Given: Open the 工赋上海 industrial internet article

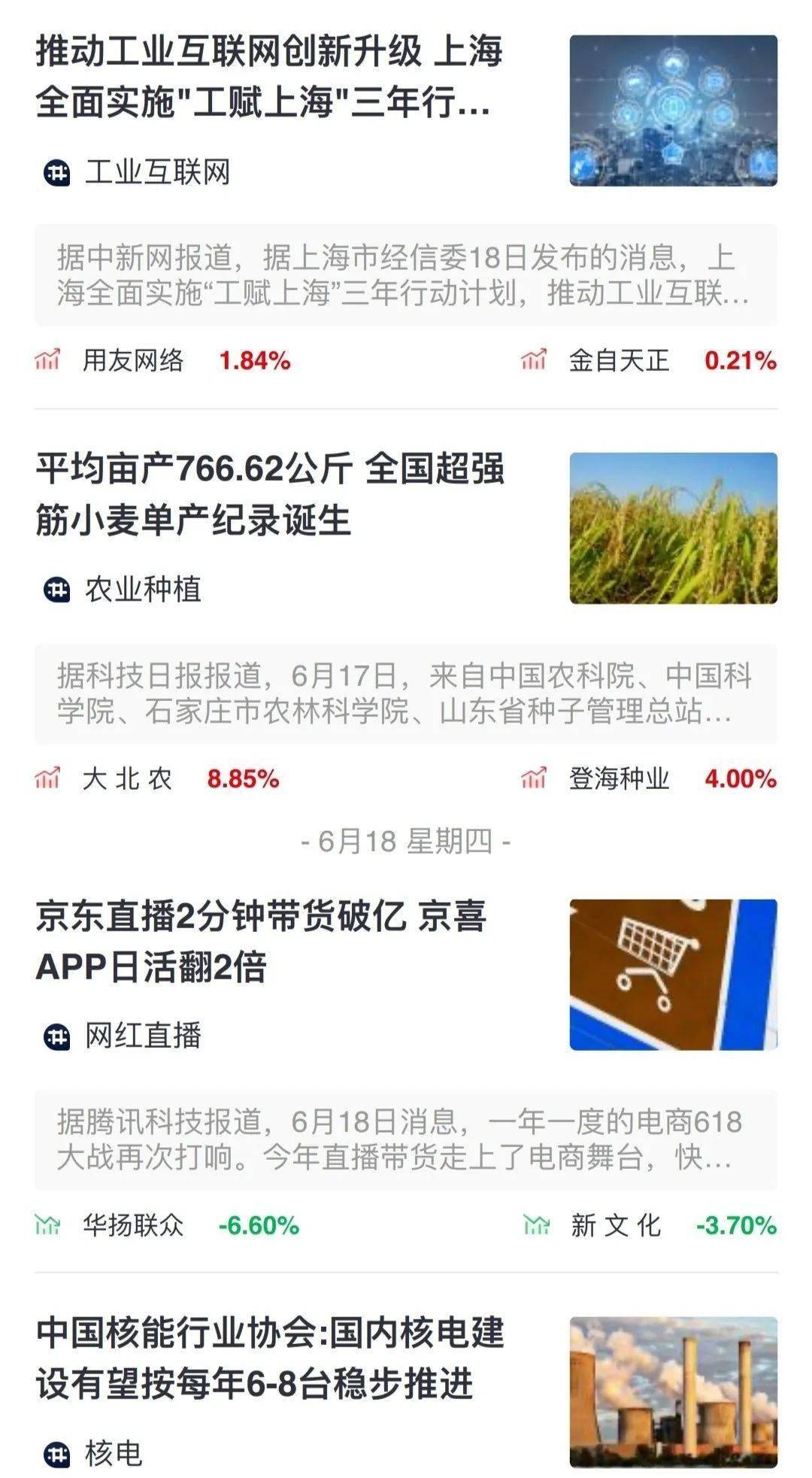Looking at the screenshot, I should pyautogui.click(x=269, y=77).
